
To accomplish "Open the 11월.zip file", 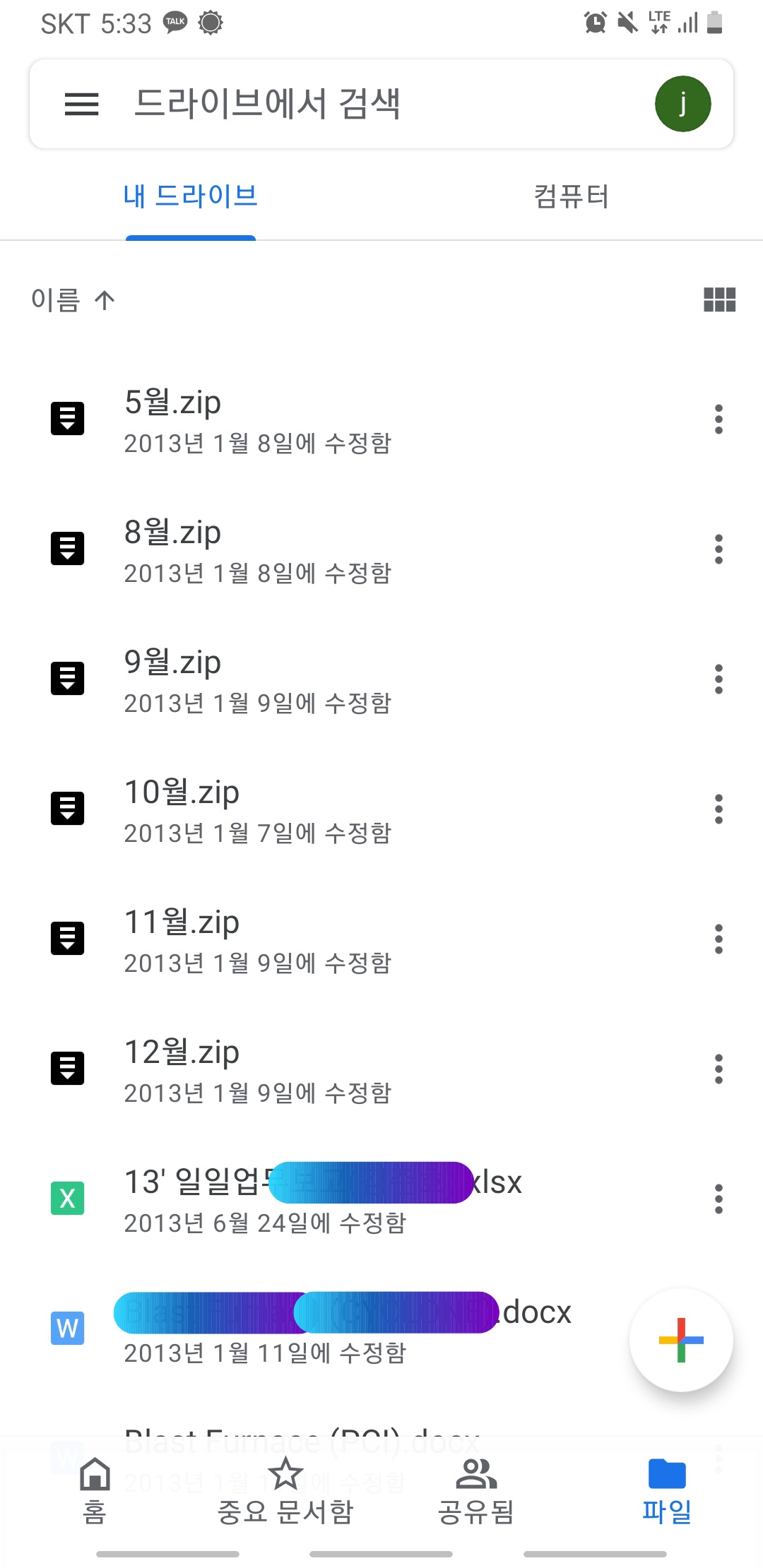I will pyautogui.click(x=283, y=939).
